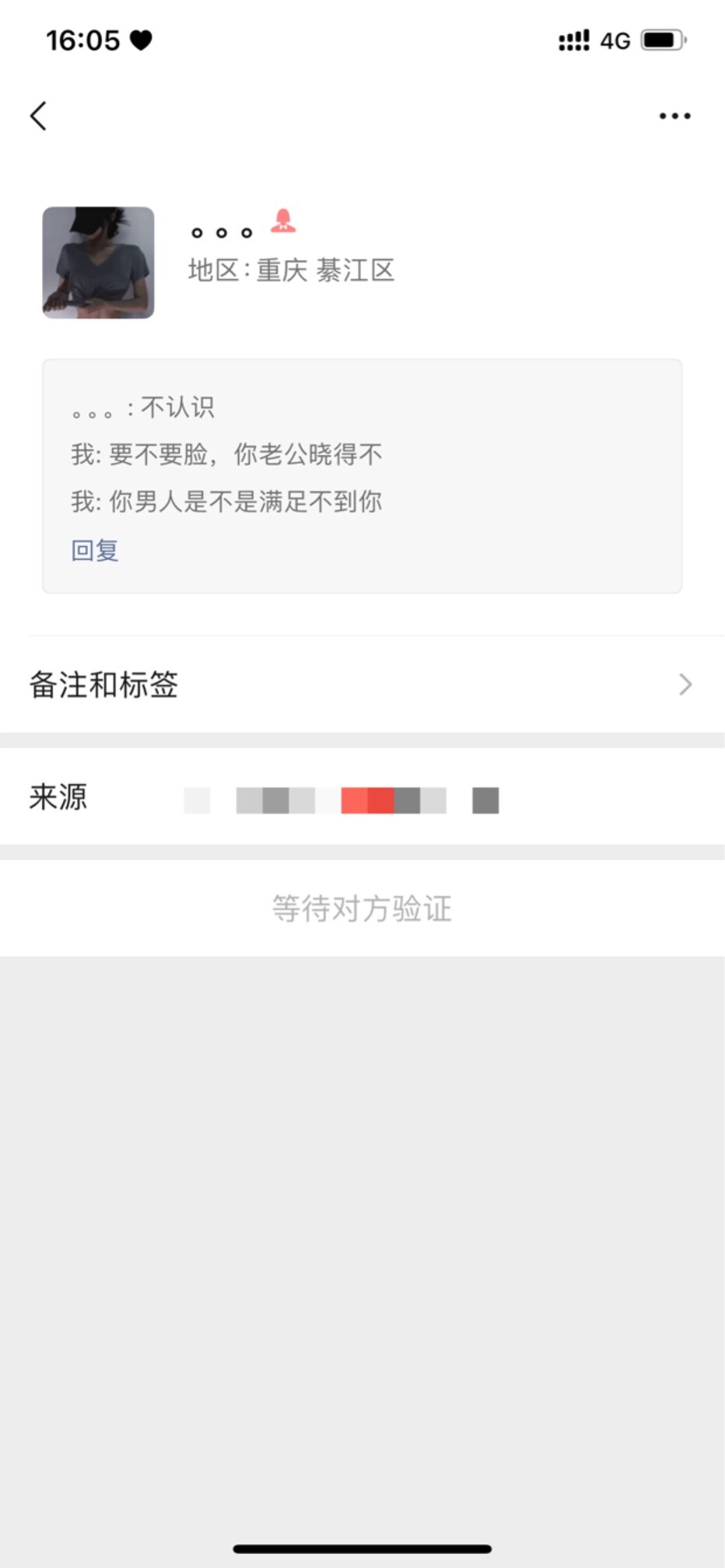
Task: View the contact's profile photo
Action: click(x=98, y=262)
